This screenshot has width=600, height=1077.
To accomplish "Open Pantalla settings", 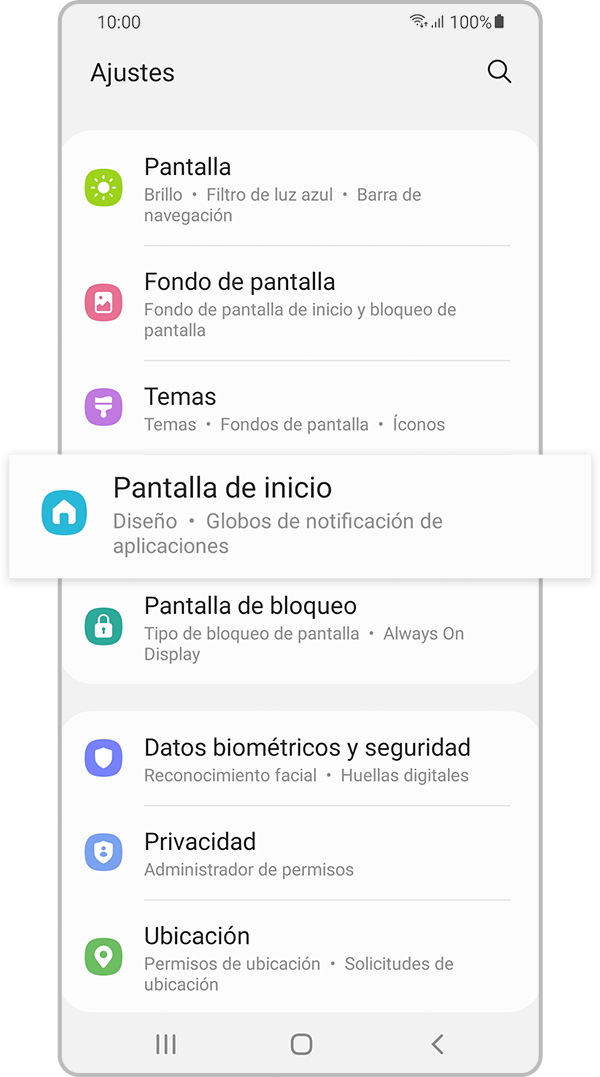I will click(300, 189).
